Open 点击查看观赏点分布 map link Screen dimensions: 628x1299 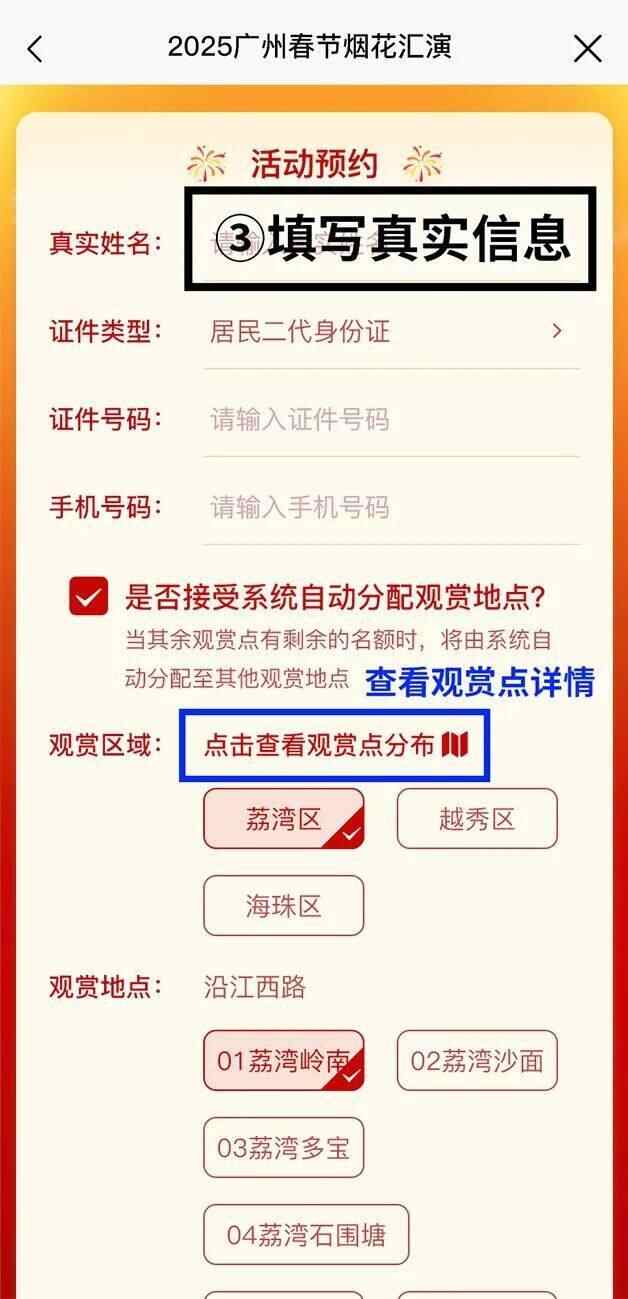pyautogui.click(x=335, y=745)
